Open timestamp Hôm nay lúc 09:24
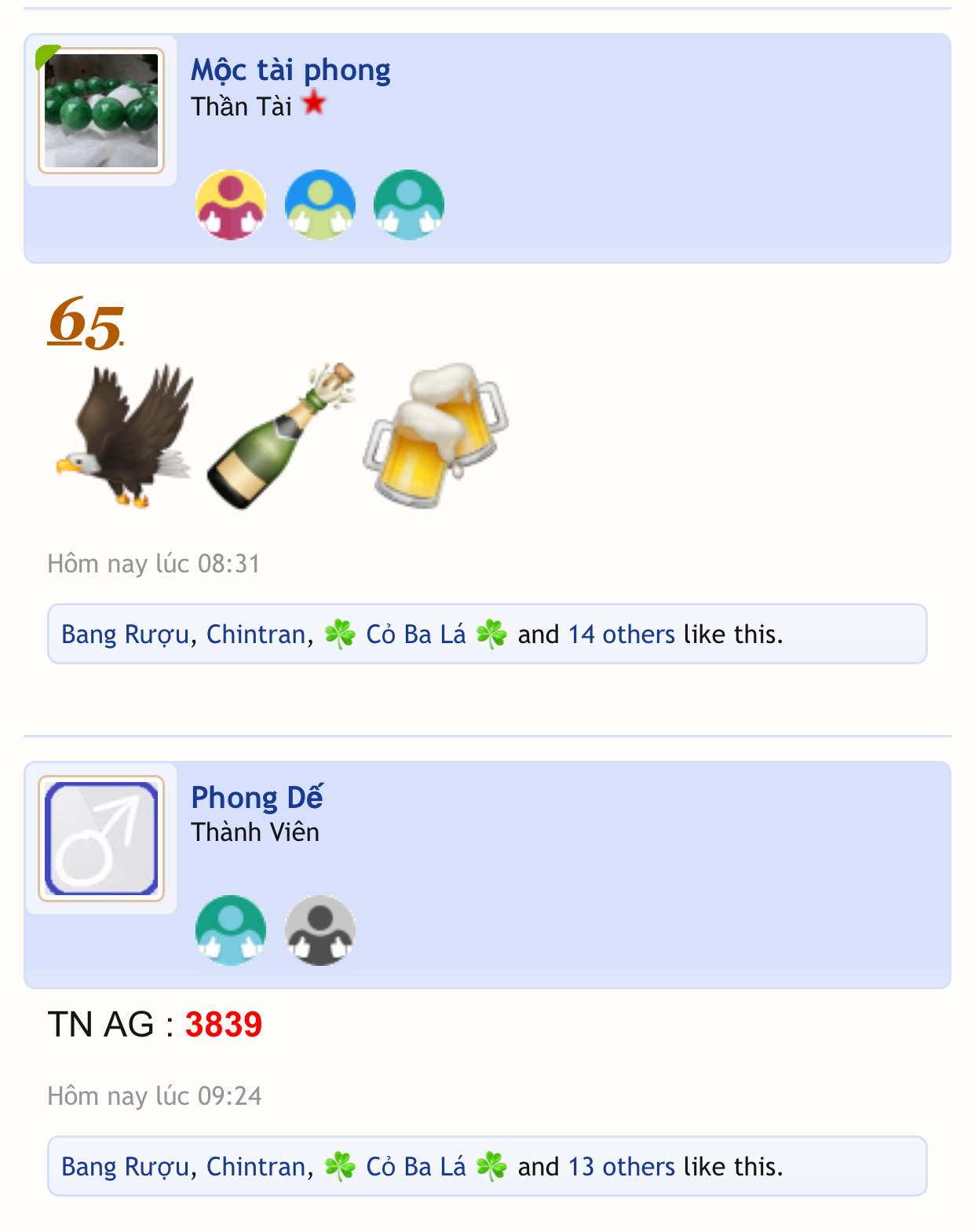 155,1096
